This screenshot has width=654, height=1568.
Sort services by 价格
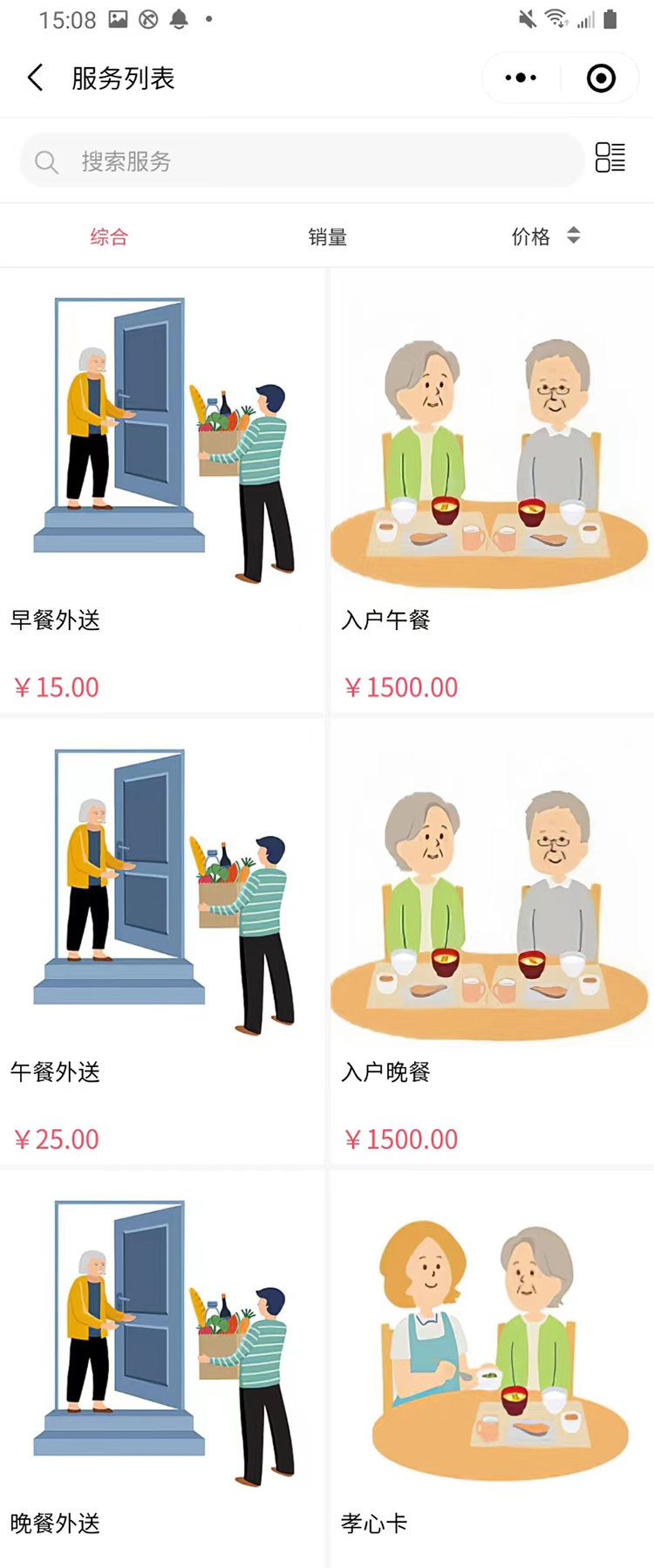click(x=544, y=236)
